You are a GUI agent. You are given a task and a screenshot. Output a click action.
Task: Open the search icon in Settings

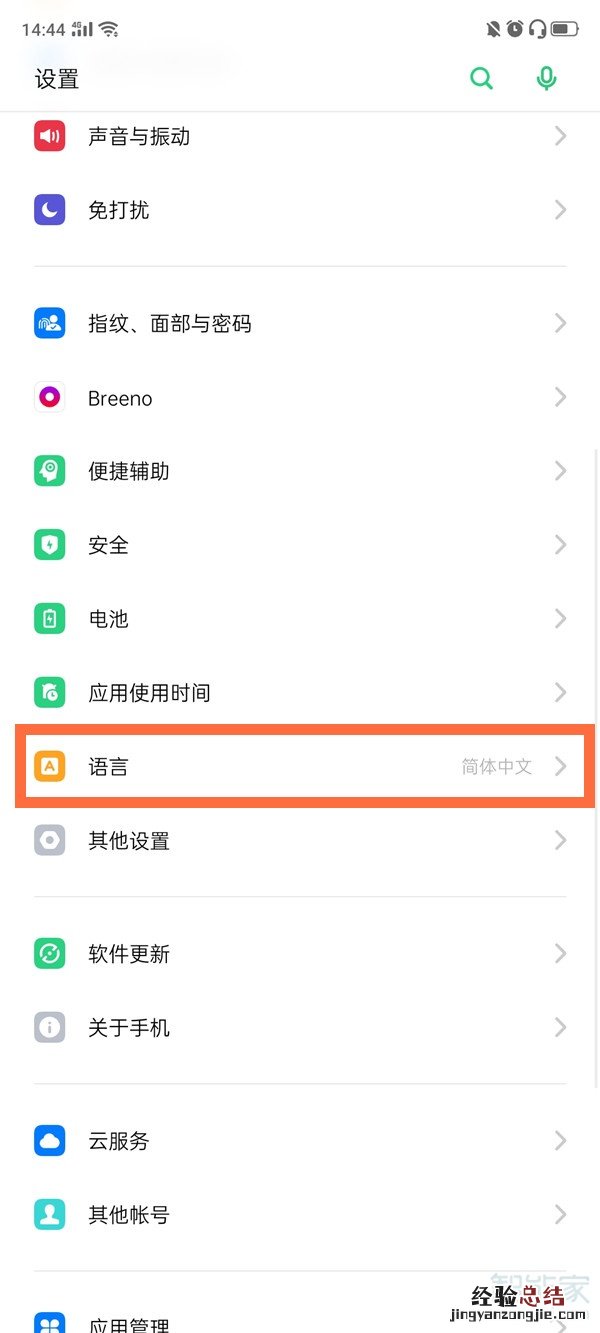[482, 79]
